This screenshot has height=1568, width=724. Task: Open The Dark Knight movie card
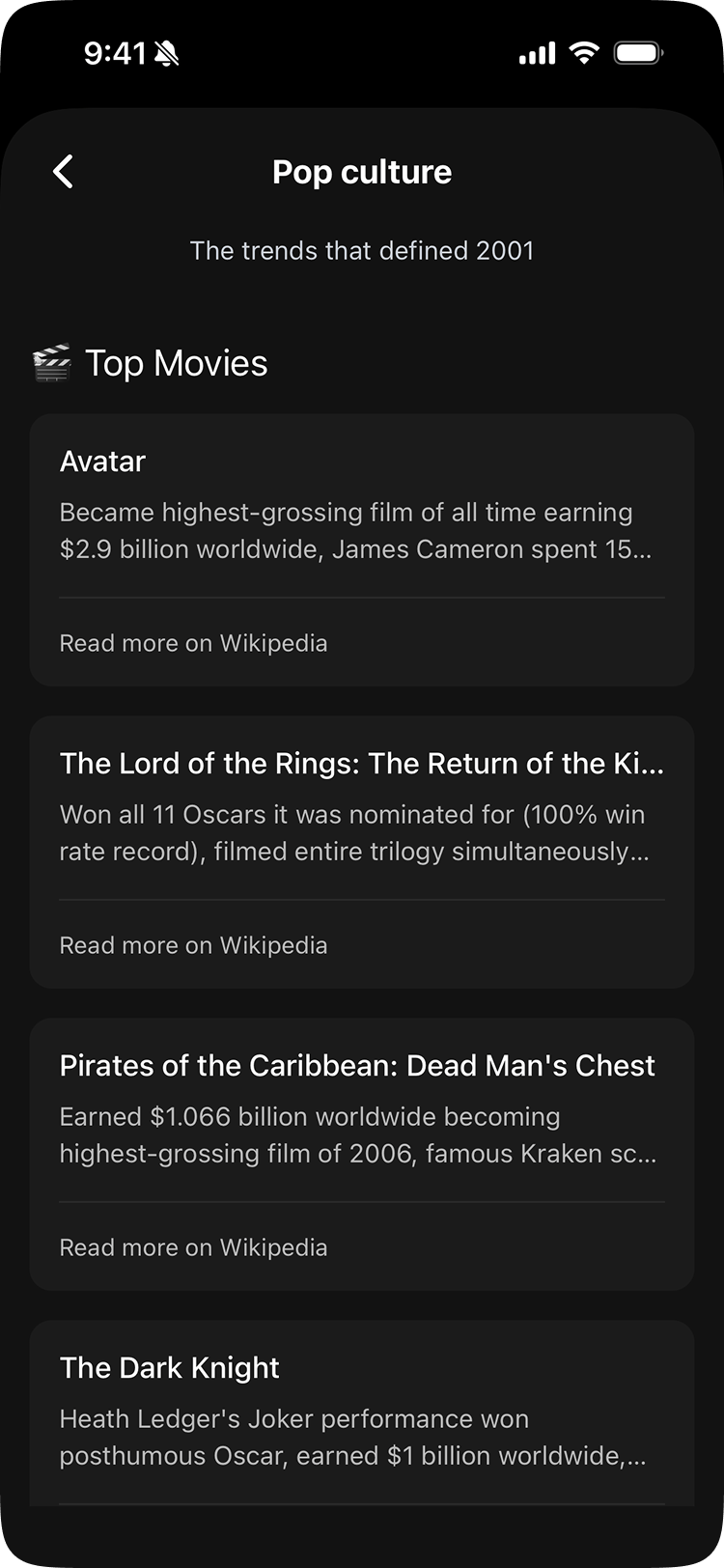point(361,1410)
